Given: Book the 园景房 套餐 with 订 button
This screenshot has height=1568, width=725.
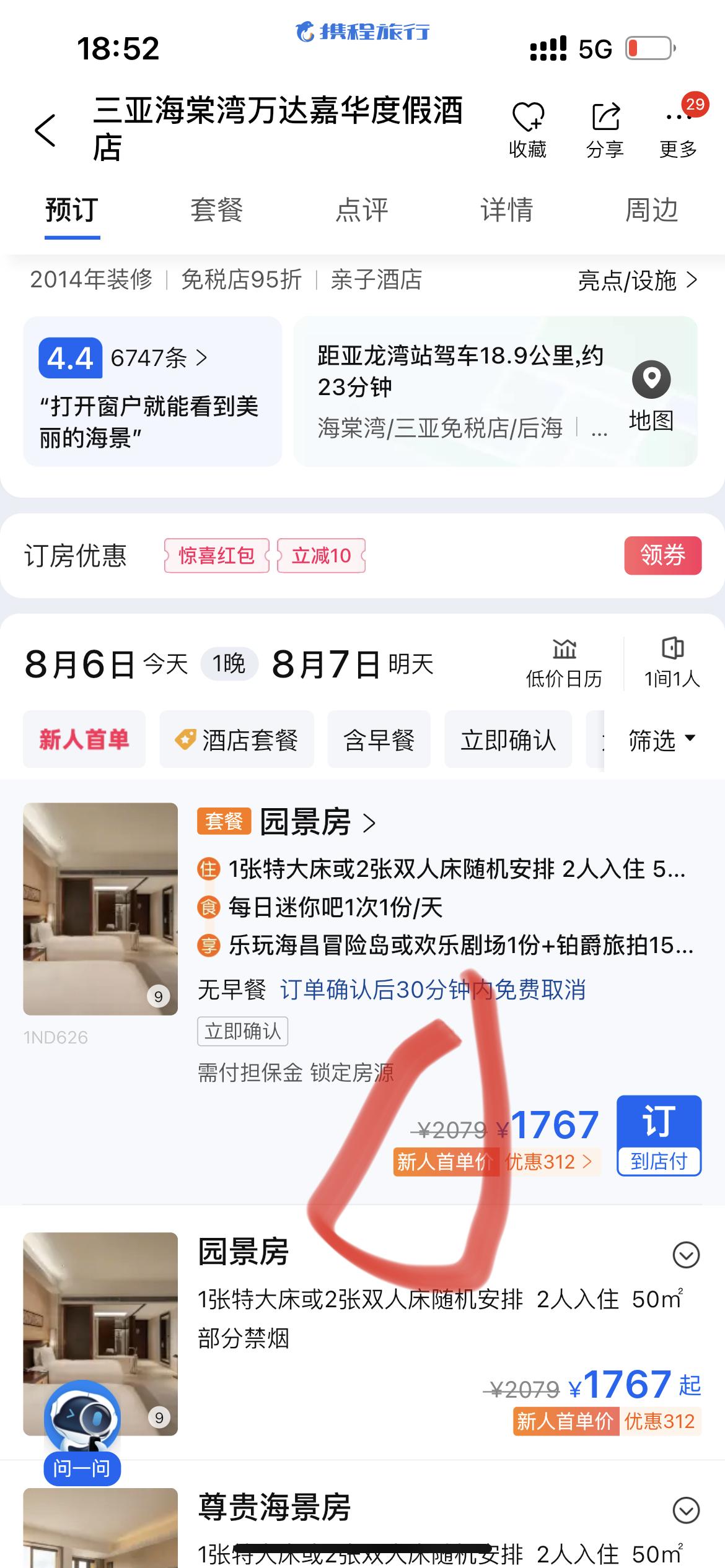Looking at the screenshot, I should coord(659,1135).
